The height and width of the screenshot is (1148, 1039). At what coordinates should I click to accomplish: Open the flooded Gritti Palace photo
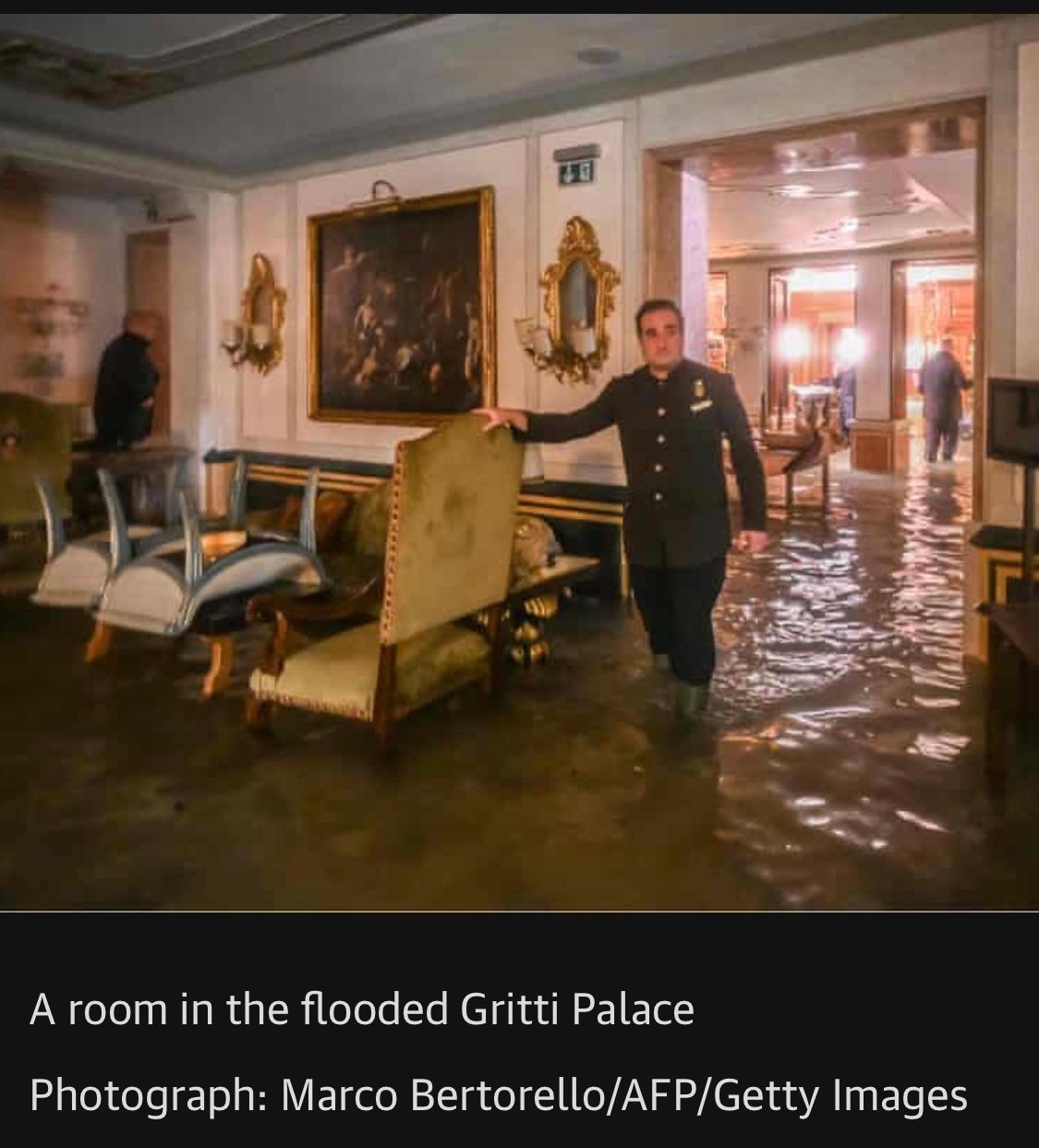[519, 462]
